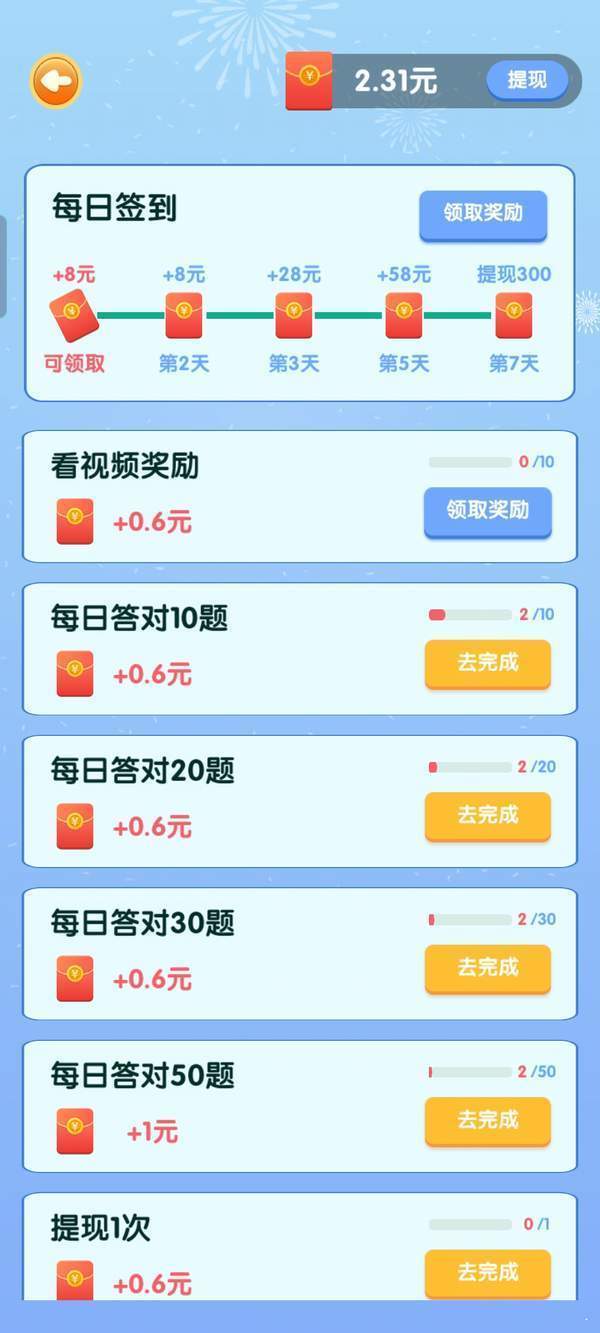Tap the orange back arrow
The width and height of the screenshot is (600, 1333).
(55, 82)
